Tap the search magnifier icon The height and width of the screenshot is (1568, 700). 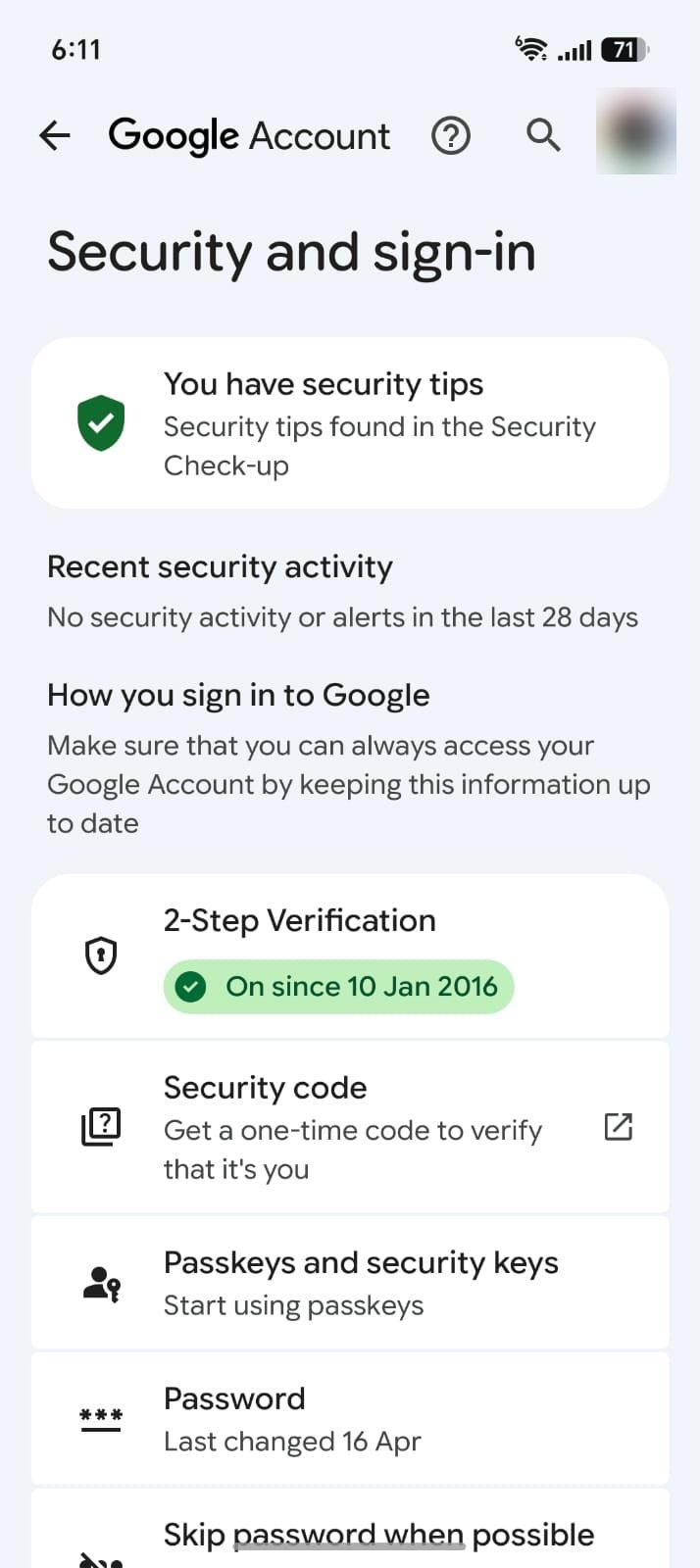coord(543,134)
